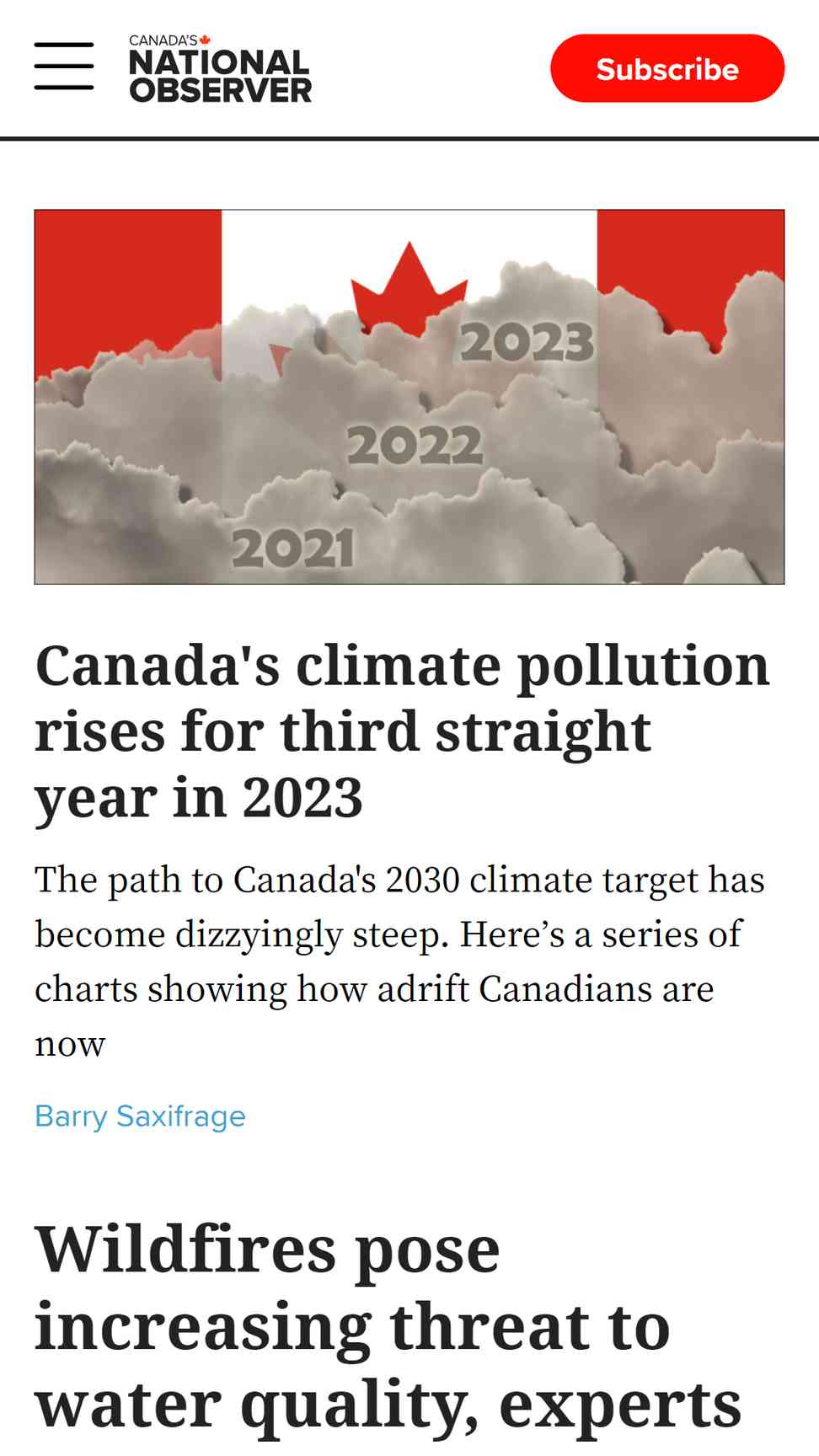Image resolution: width=819 pixels, height=1456 pixels.
Task: Open the hamburger navigation menu
Action: coord(64,67)
